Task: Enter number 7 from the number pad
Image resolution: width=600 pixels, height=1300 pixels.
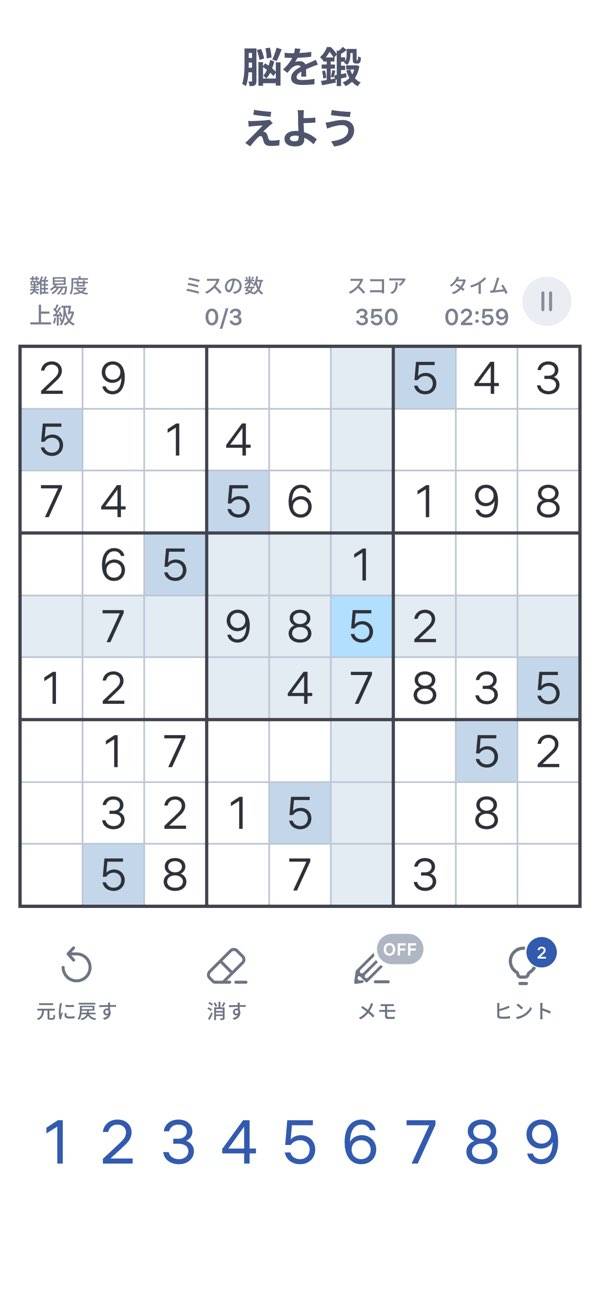Action: click(420, 1142)
